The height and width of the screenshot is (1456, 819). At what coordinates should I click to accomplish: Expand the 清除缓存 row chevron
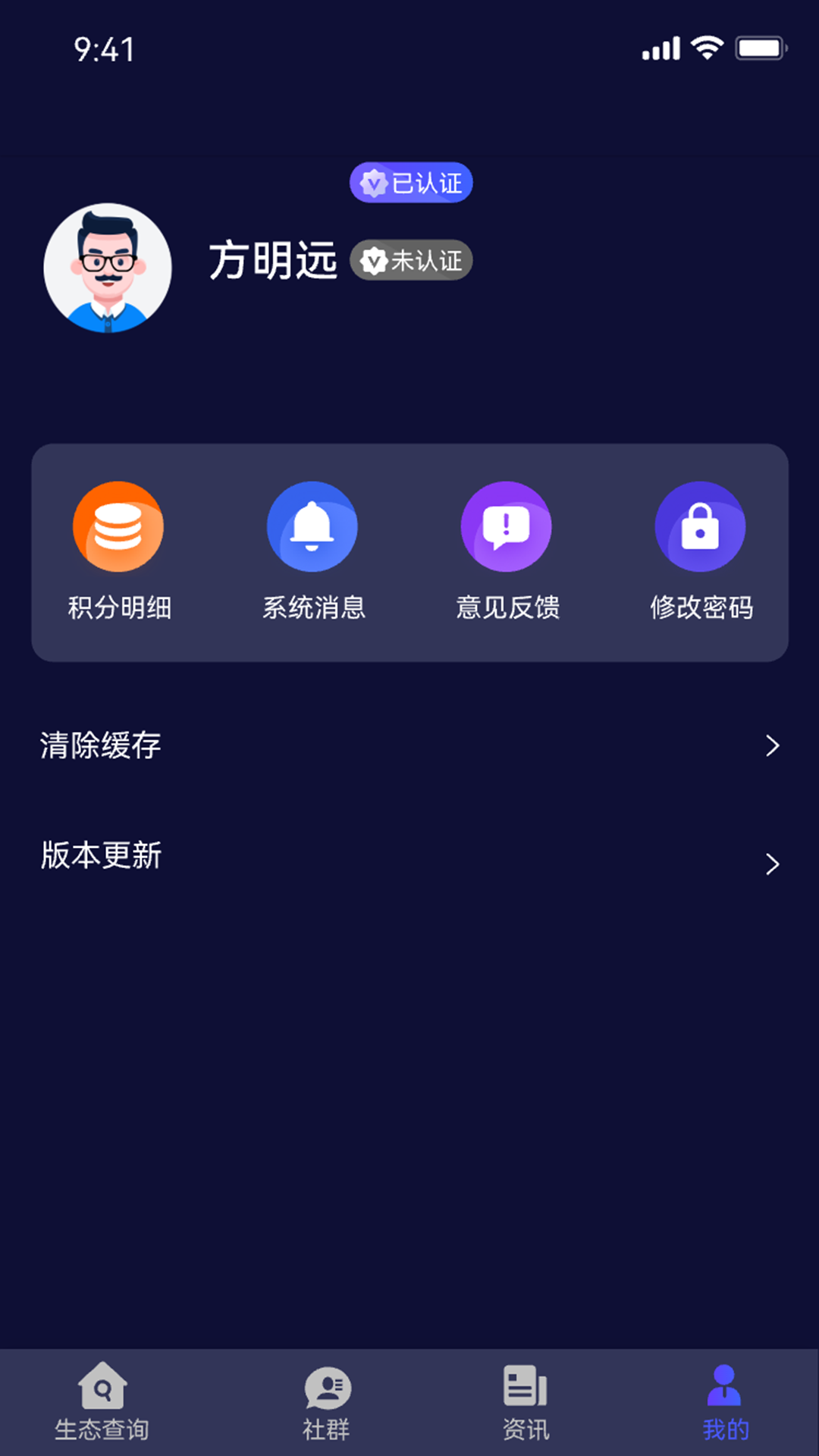click(x=773, y=745)
